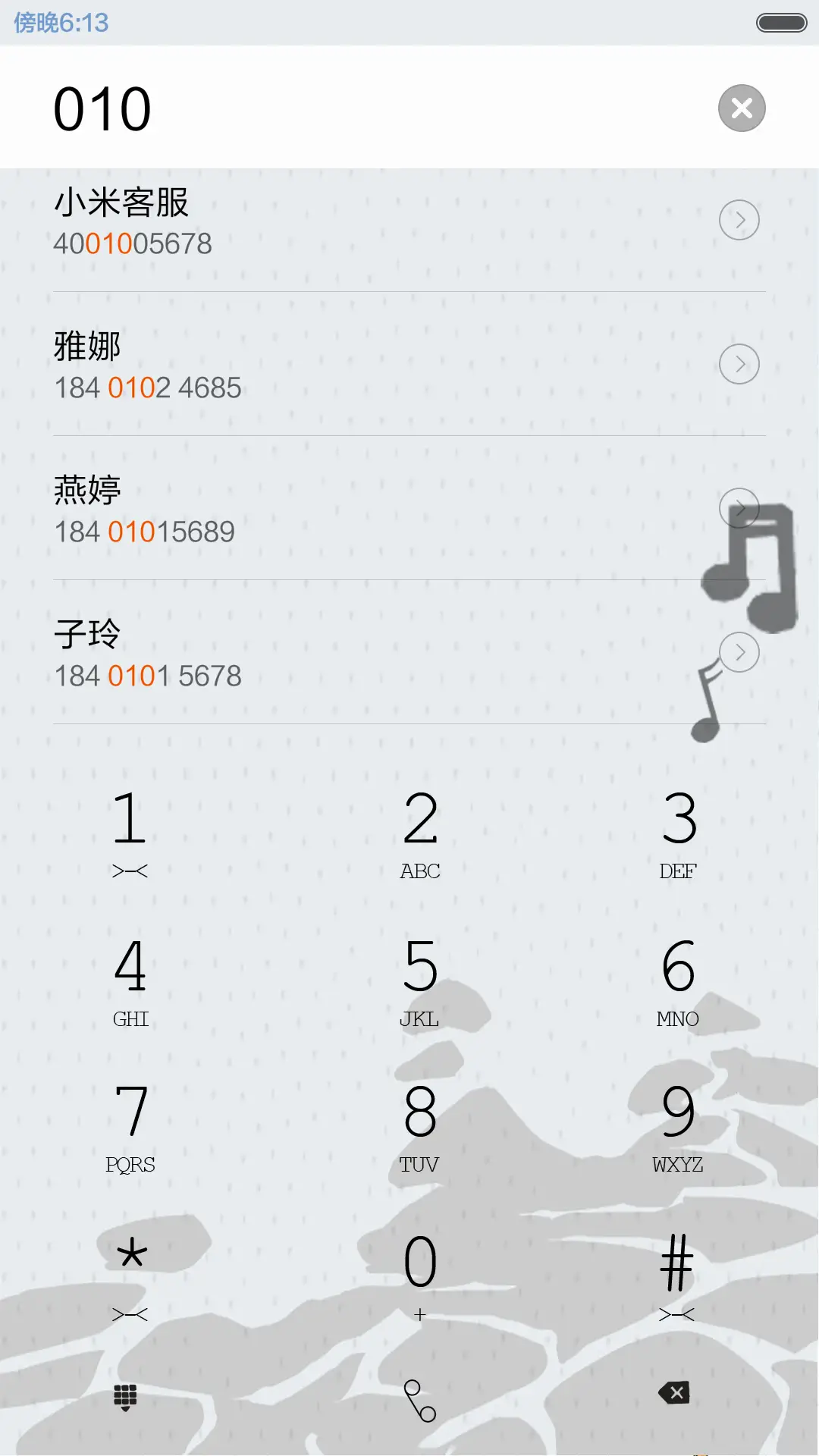Clear the entered number 010

[741, 108]
